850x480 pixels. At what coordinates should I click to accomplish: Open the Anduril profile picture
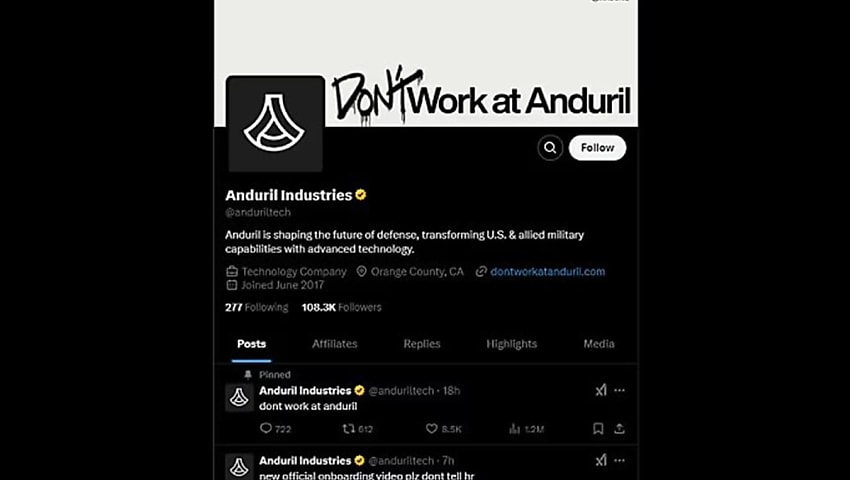click(x=275, y=124)
